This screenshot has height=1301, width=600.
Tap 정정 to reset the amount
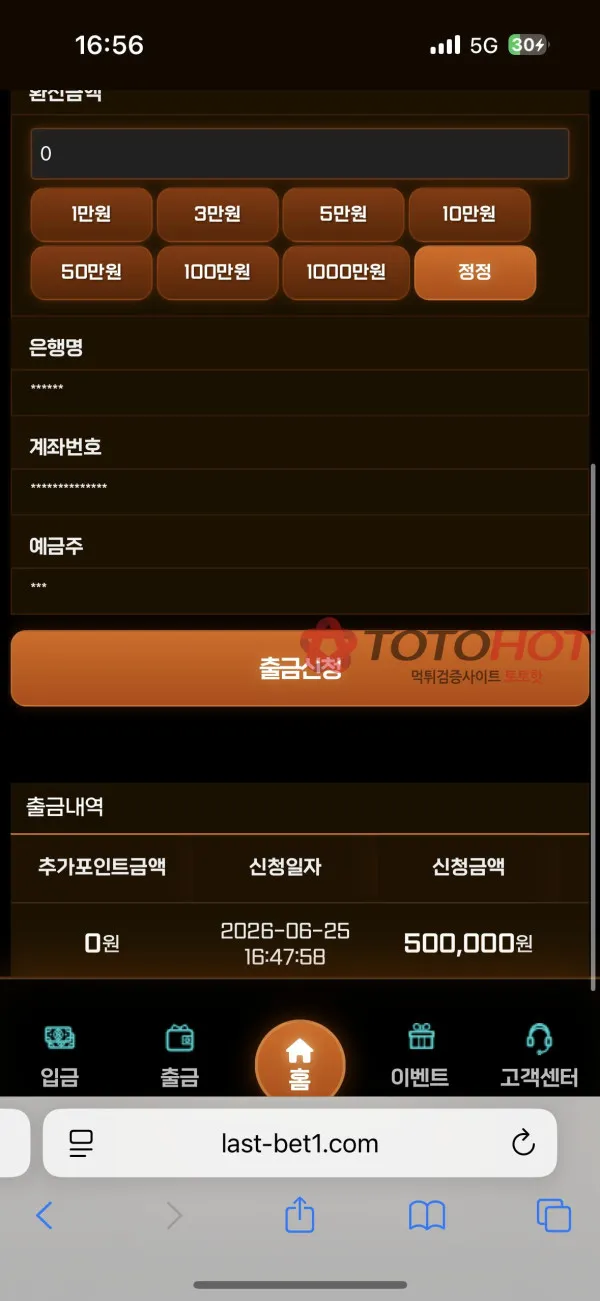[475, 272]
